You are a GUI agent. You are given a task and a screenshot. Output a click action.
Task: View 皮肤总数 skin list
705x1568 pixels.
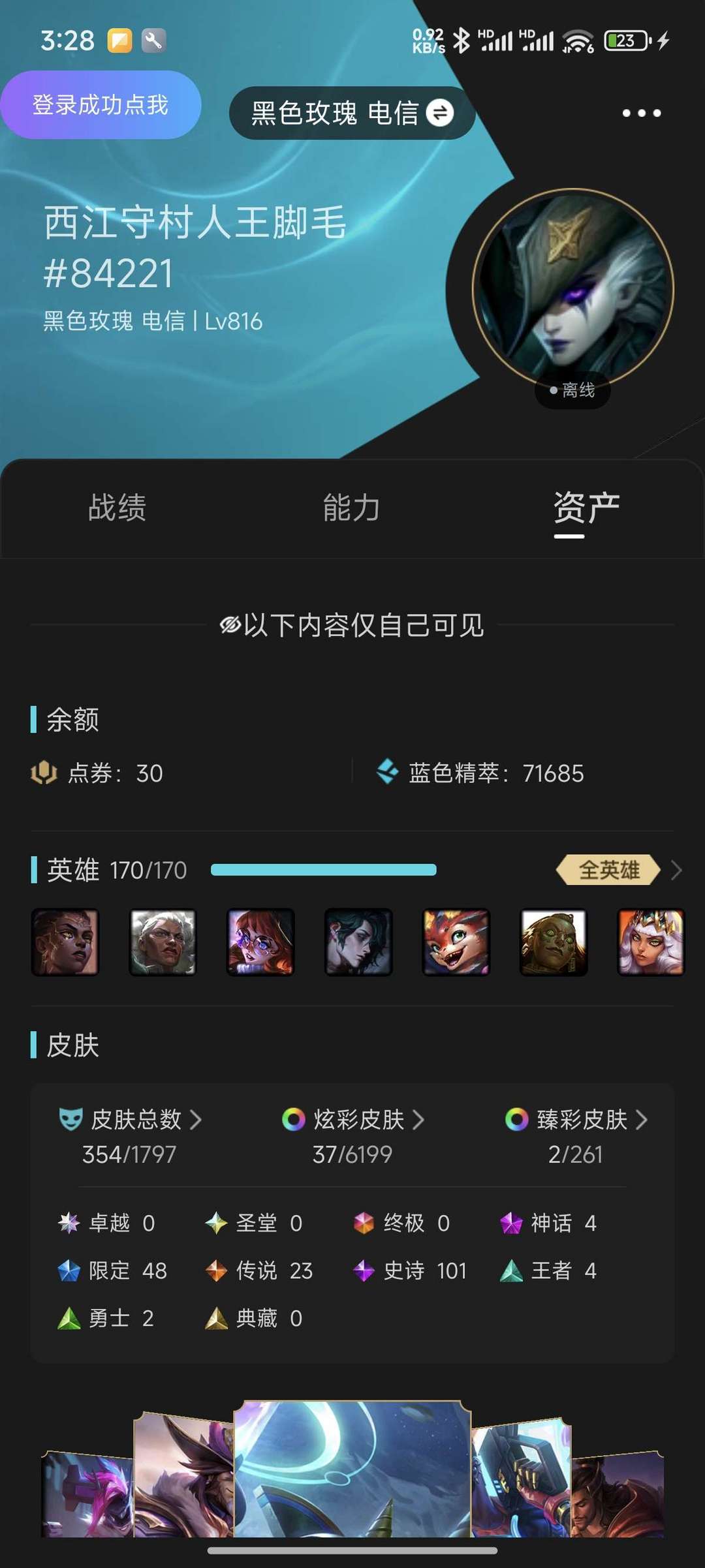tap(130, 1120)
